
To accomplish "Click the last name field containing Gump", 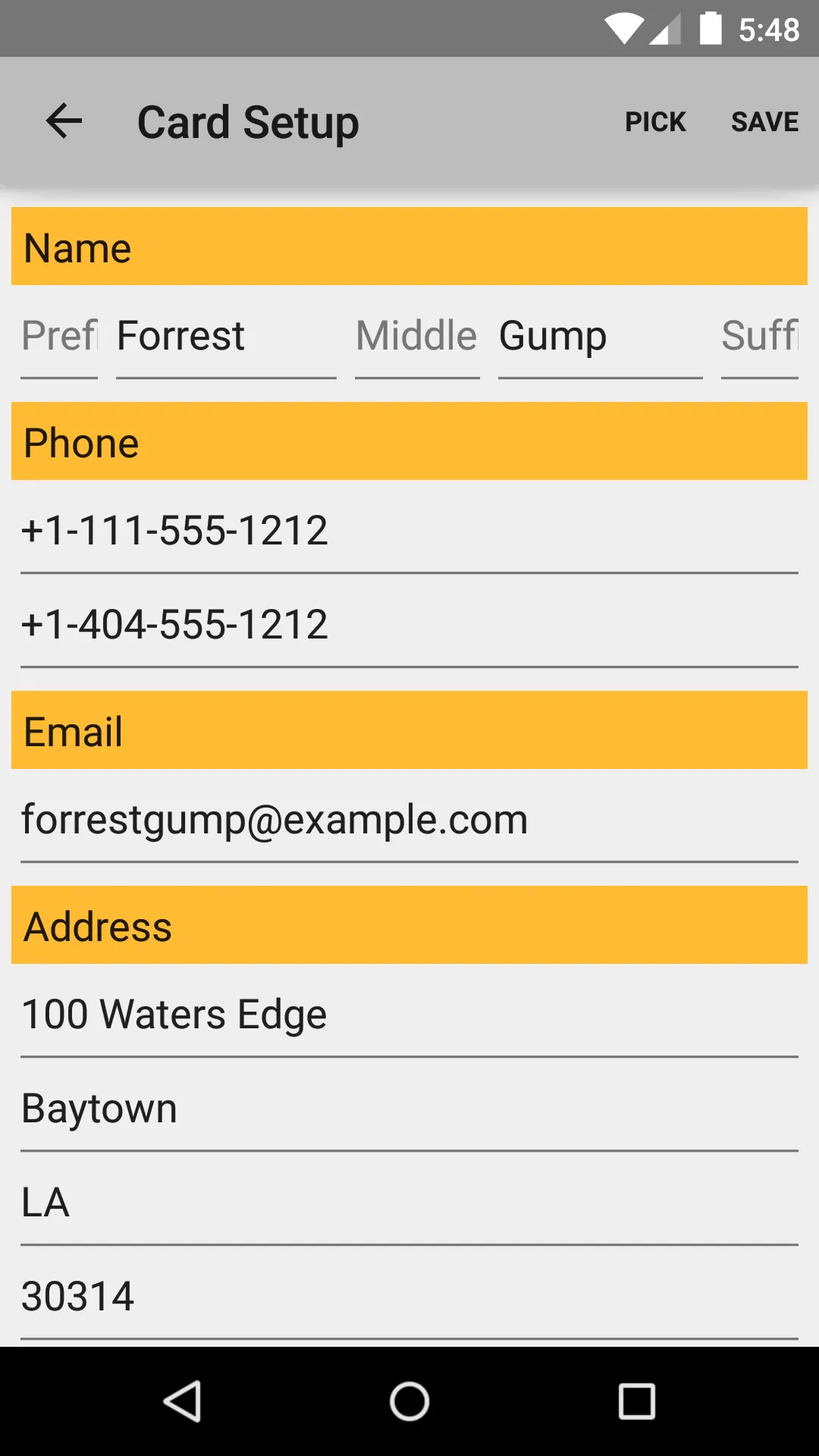I will (599, 337).
